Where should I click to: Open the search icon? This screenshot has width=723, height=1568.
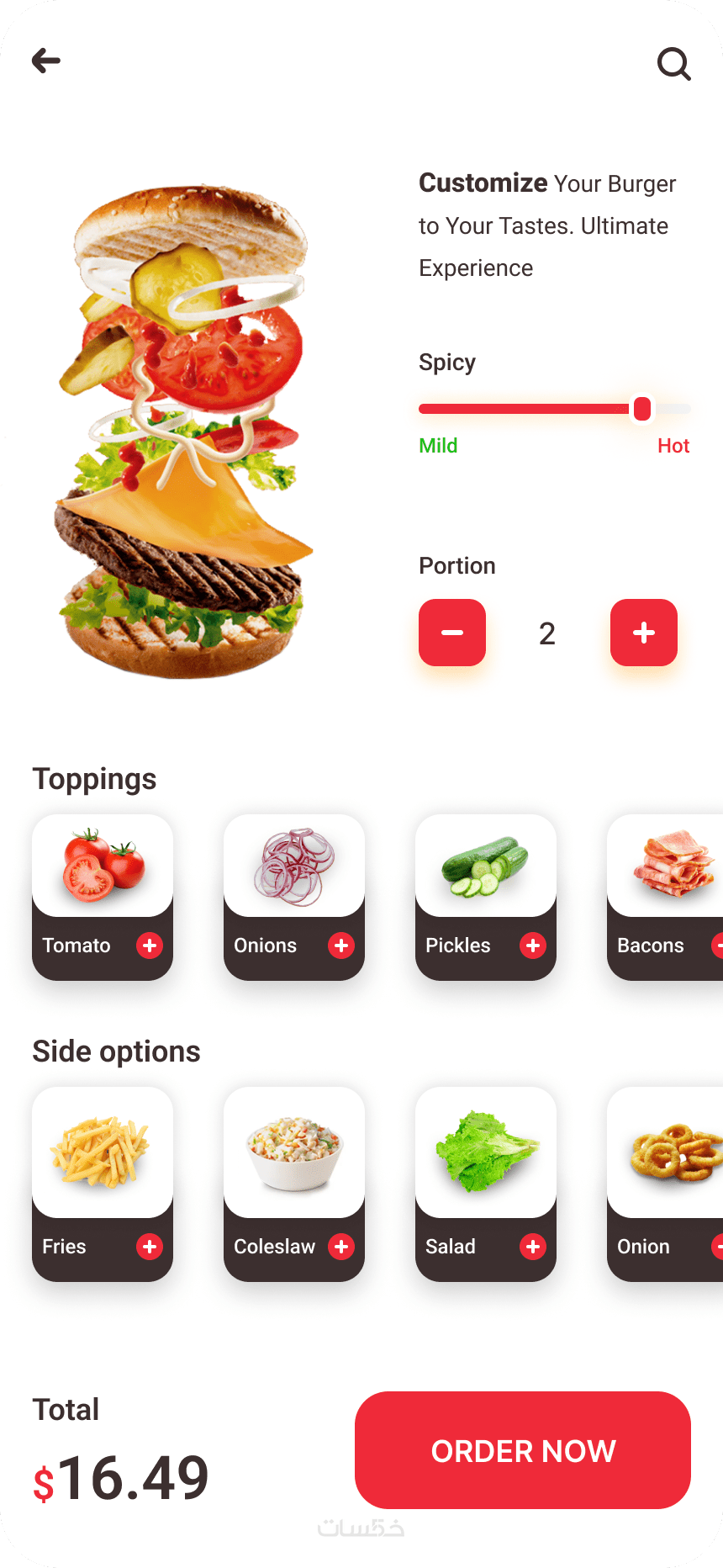[673, 63]
